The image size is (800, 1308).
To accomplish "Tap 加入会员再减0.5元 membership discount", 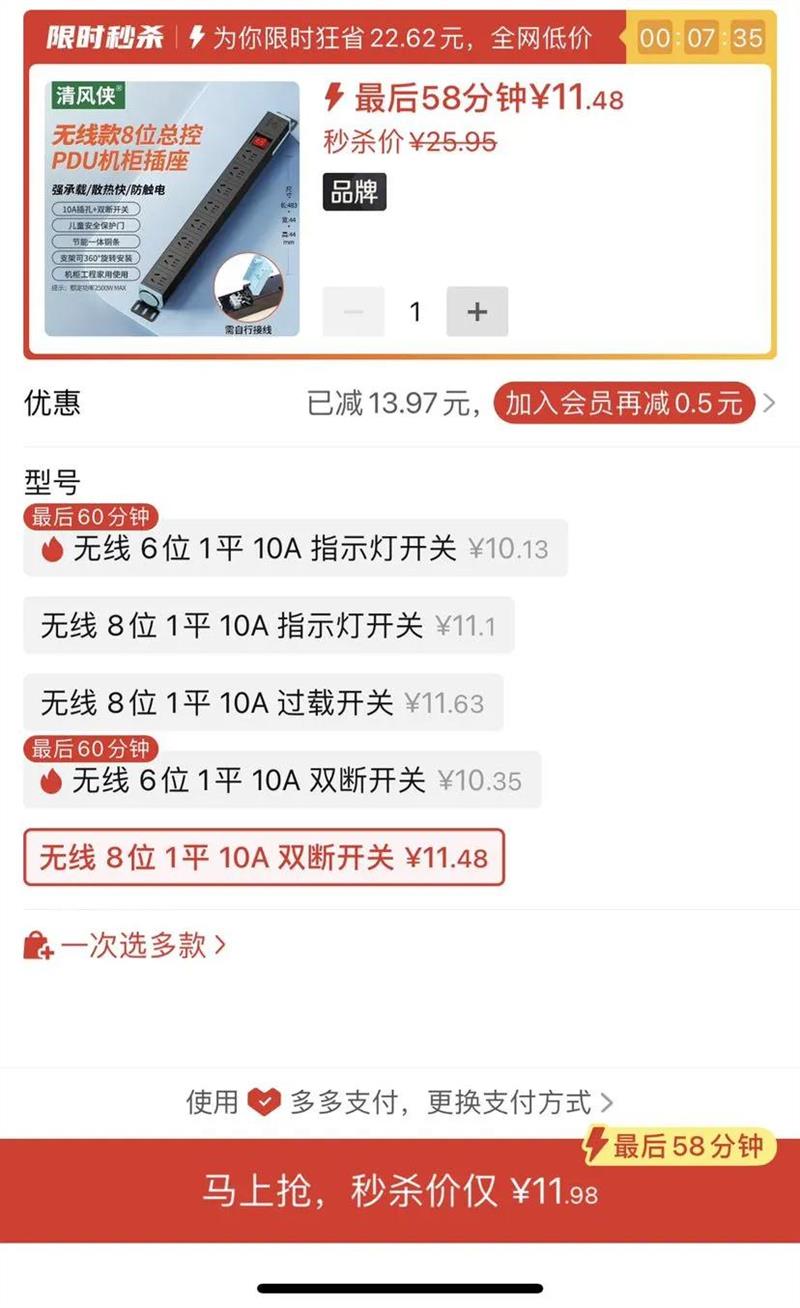I will point(624,403).
